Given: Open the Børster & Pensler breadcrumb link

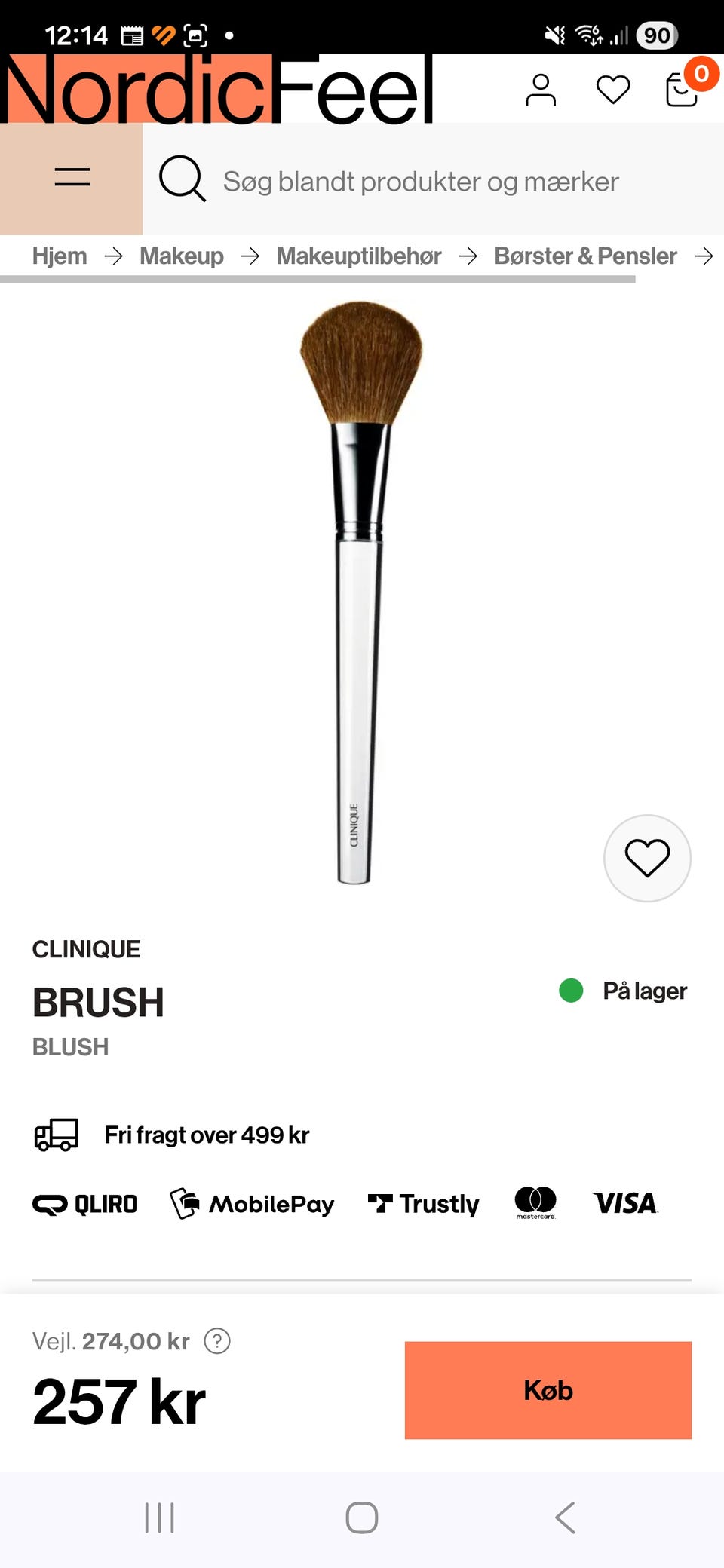Looking at the screenshot, I should pos(585,256).
